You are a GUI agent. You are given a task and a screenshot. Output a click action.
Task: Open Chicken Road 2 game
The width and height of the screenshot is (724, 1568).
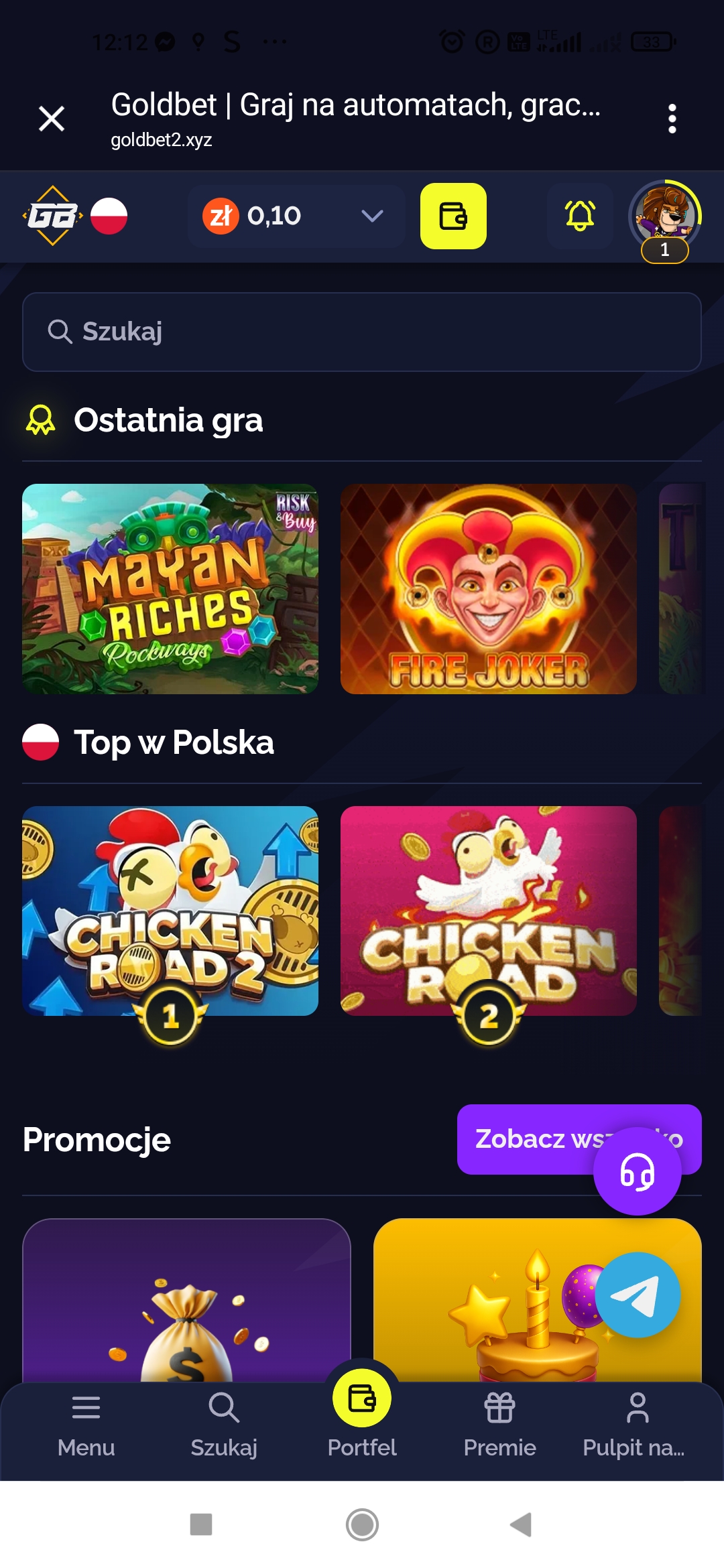click(170, 910)
